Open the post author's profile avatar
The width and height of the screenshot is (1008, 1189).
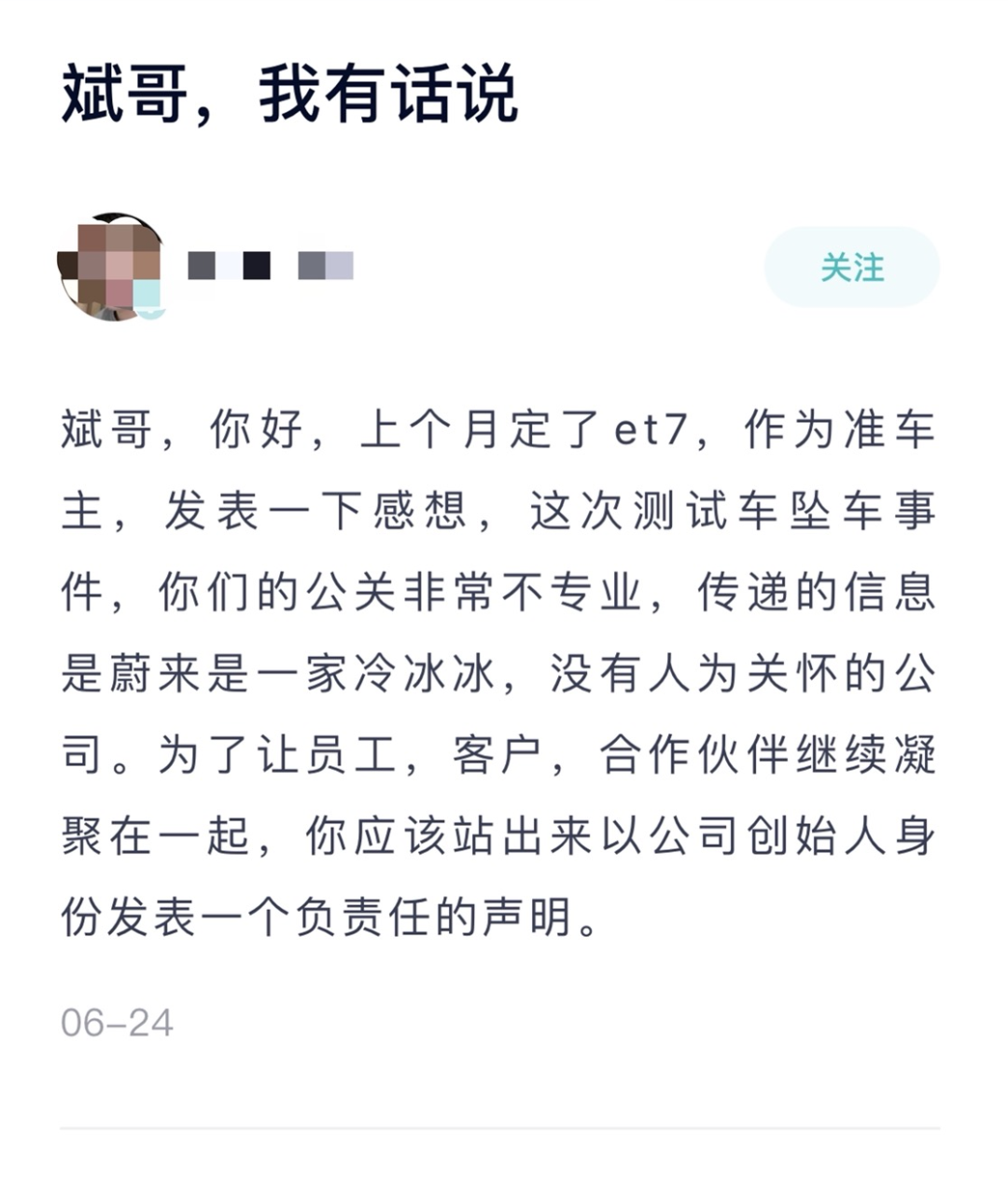[111, 267]
